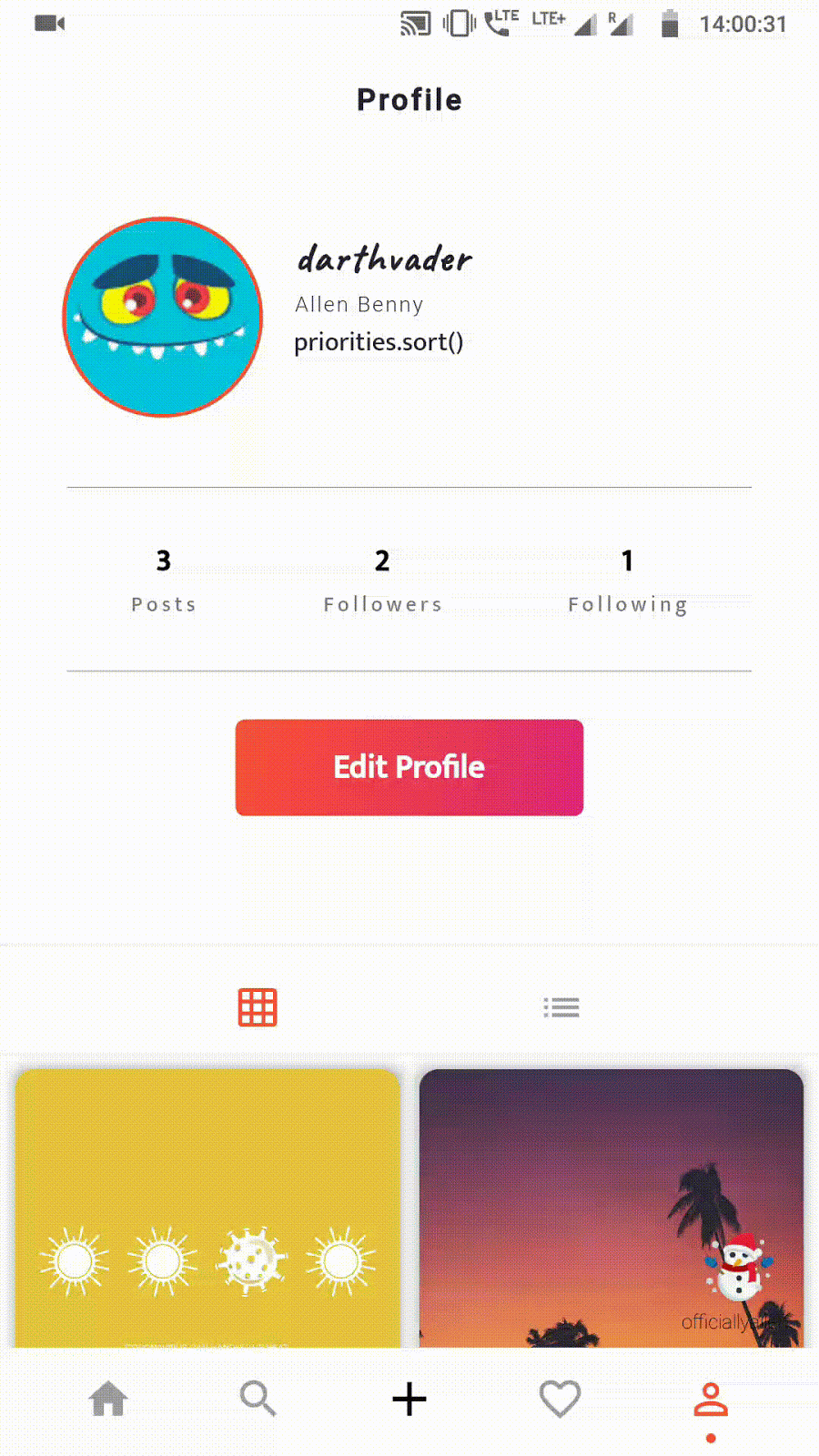This screenshot has width=819, height=1456.
Task: Tap the monster profile picture
Action: (x=163, y=317)
